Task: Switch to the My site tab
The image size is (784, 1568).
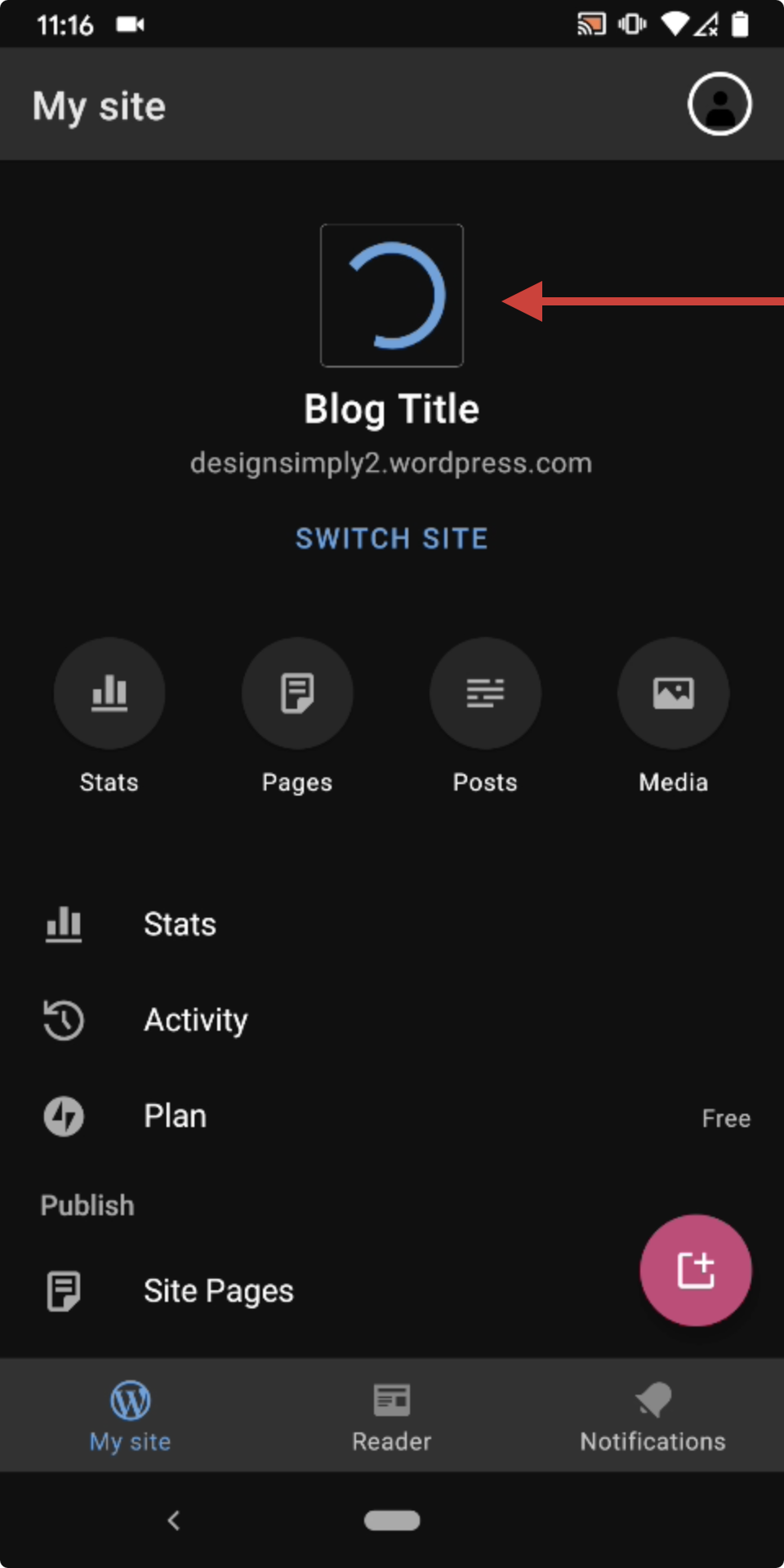Action: pyautogui.click(x=131, y=1416)
